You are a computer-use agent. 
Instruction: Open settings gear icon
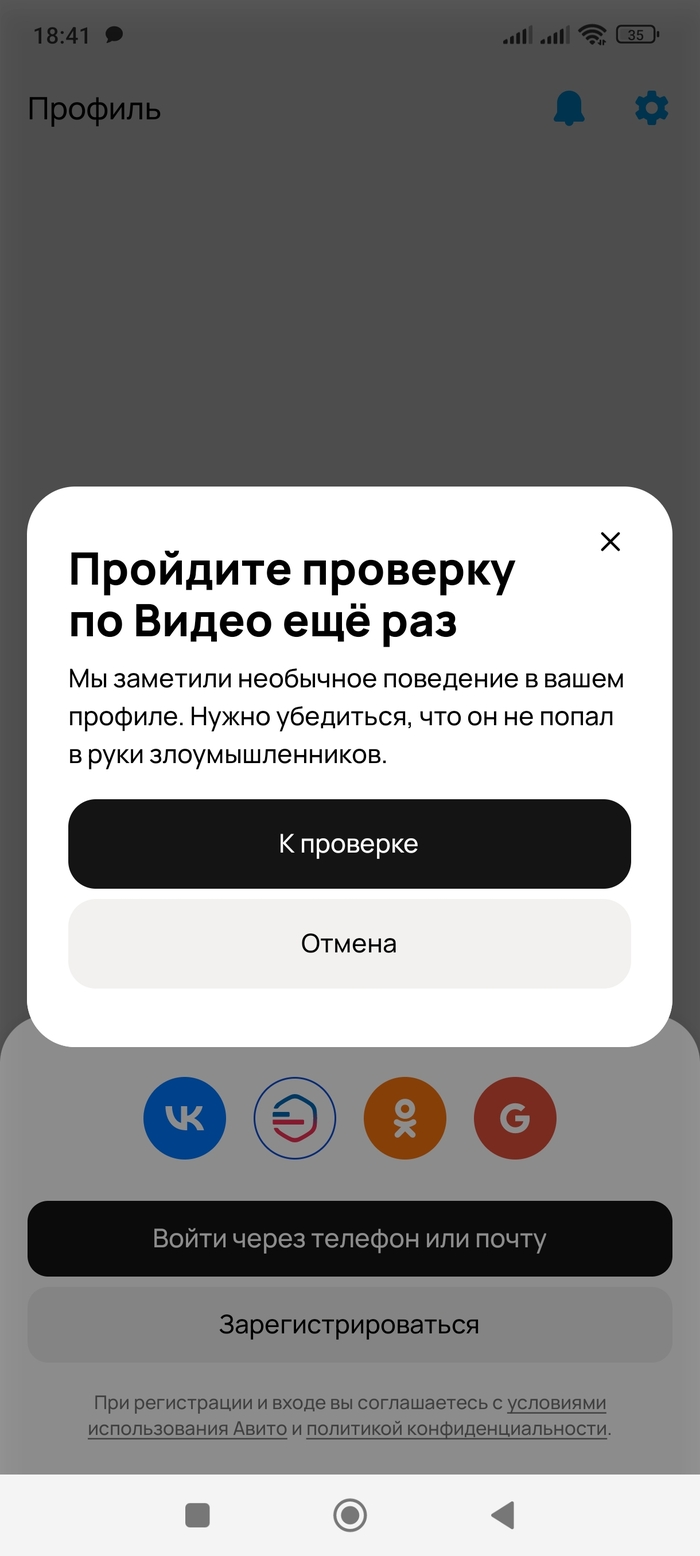coord(652,108)
